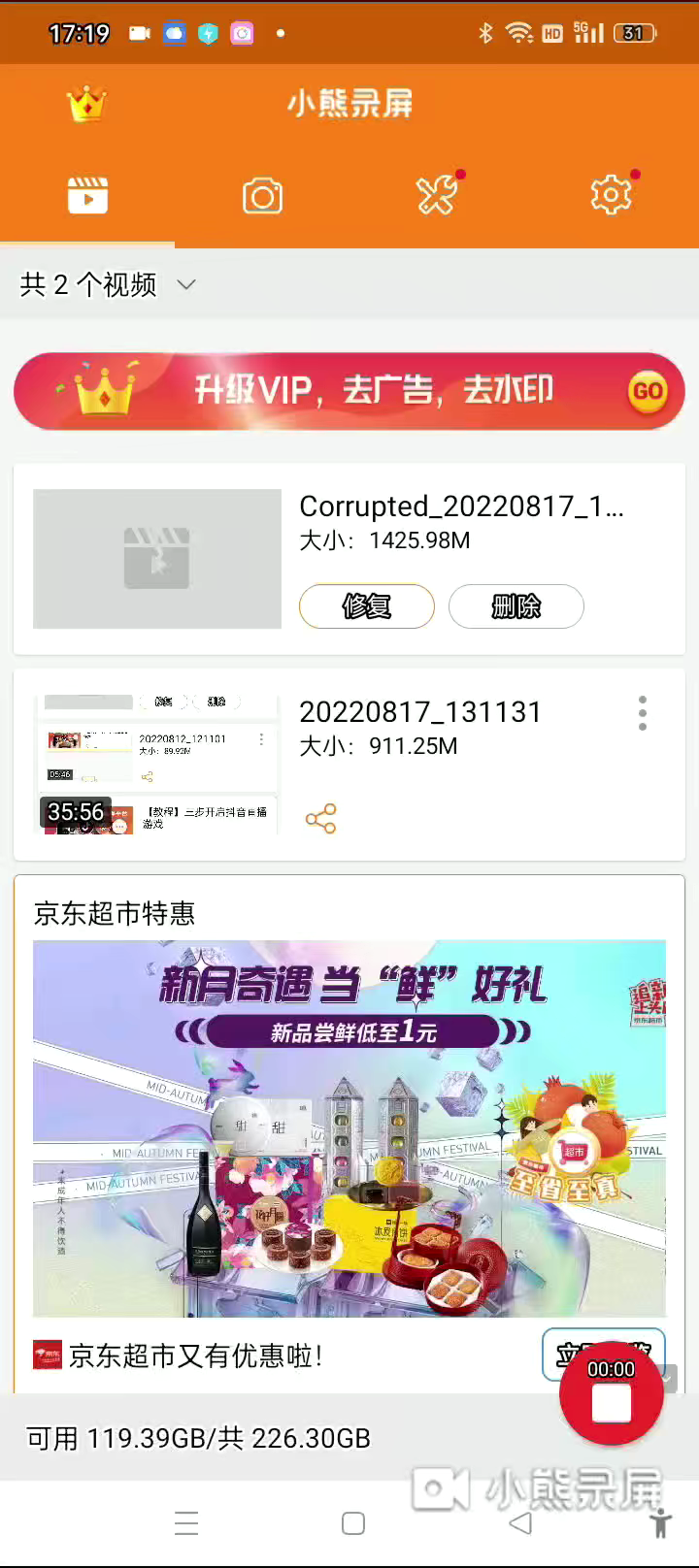
Task: Go back with the system back button
Action: pyautogui.click(x=521, y=1523)
